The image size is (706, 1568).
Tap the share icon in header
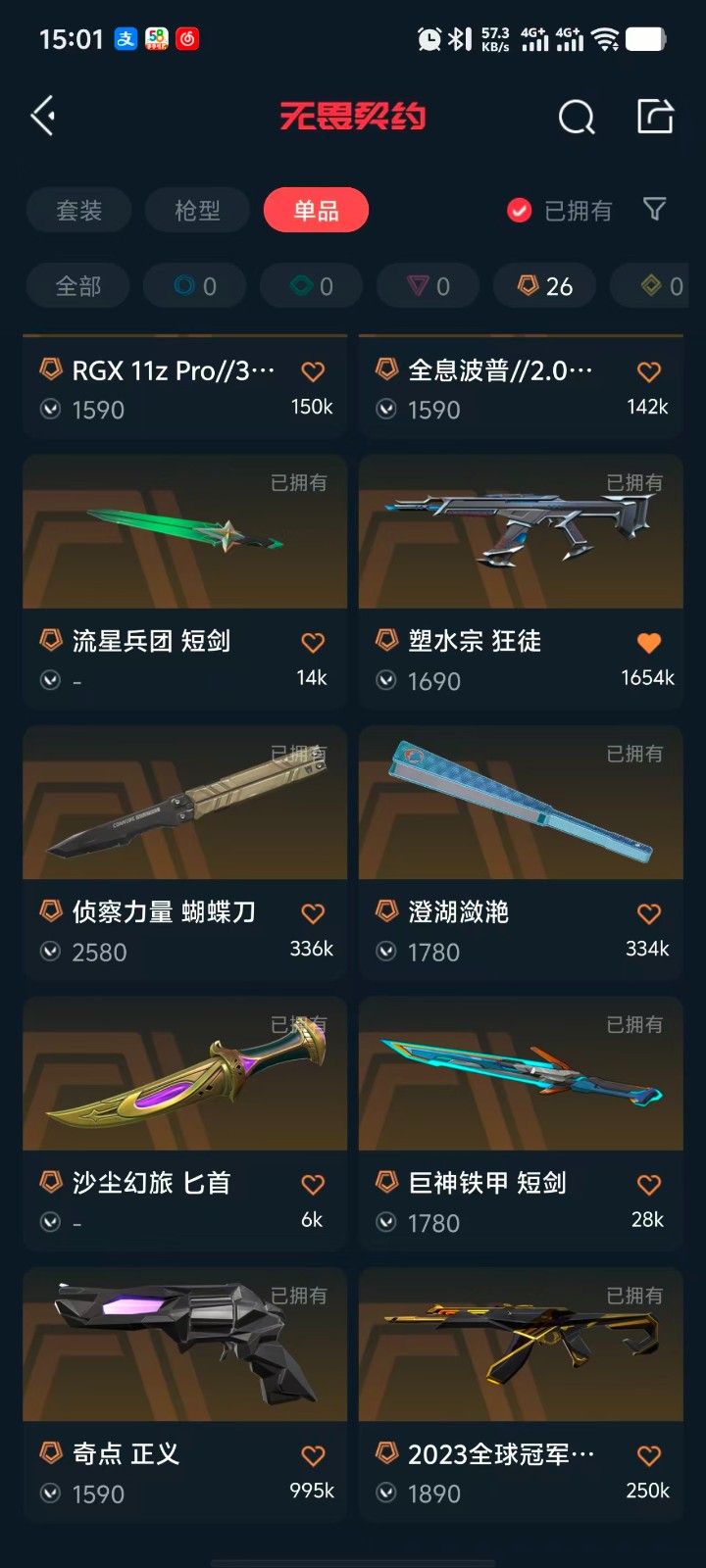tap(655, 117)
